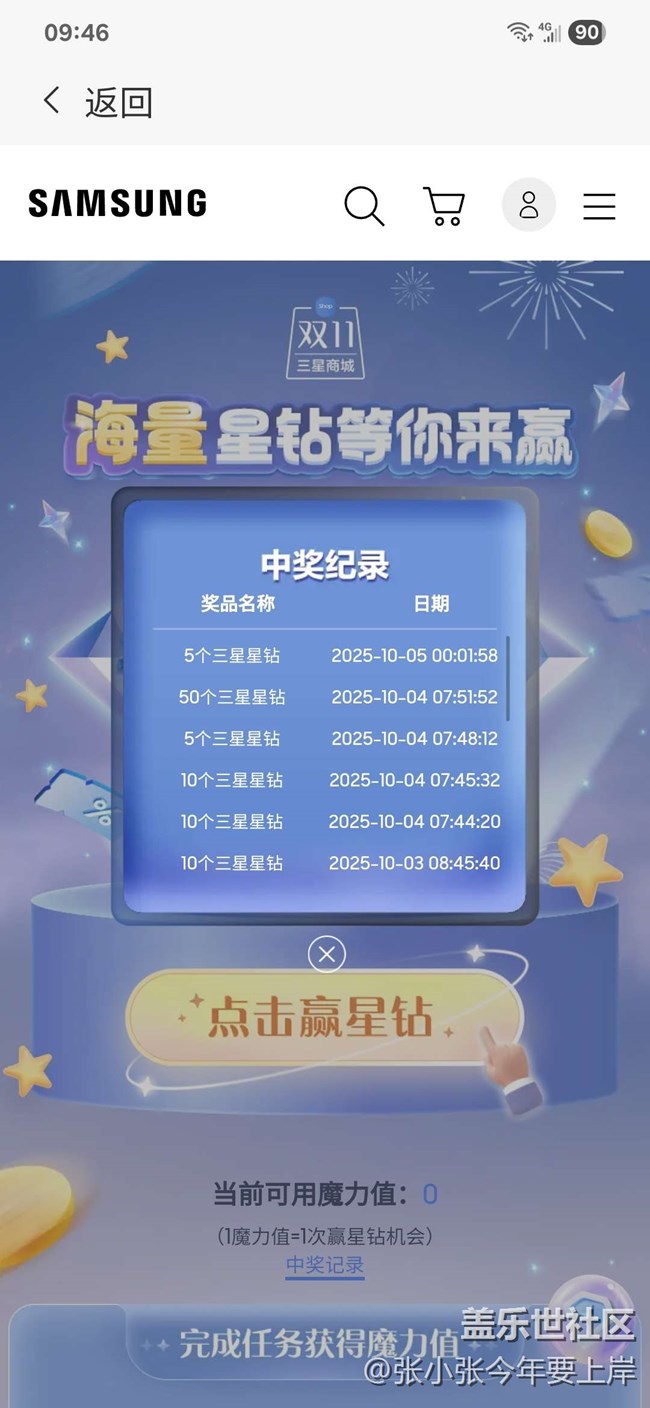Go back using the 返回 arrow
This screenshot has width=650, height=1408.
click(52, 101)
